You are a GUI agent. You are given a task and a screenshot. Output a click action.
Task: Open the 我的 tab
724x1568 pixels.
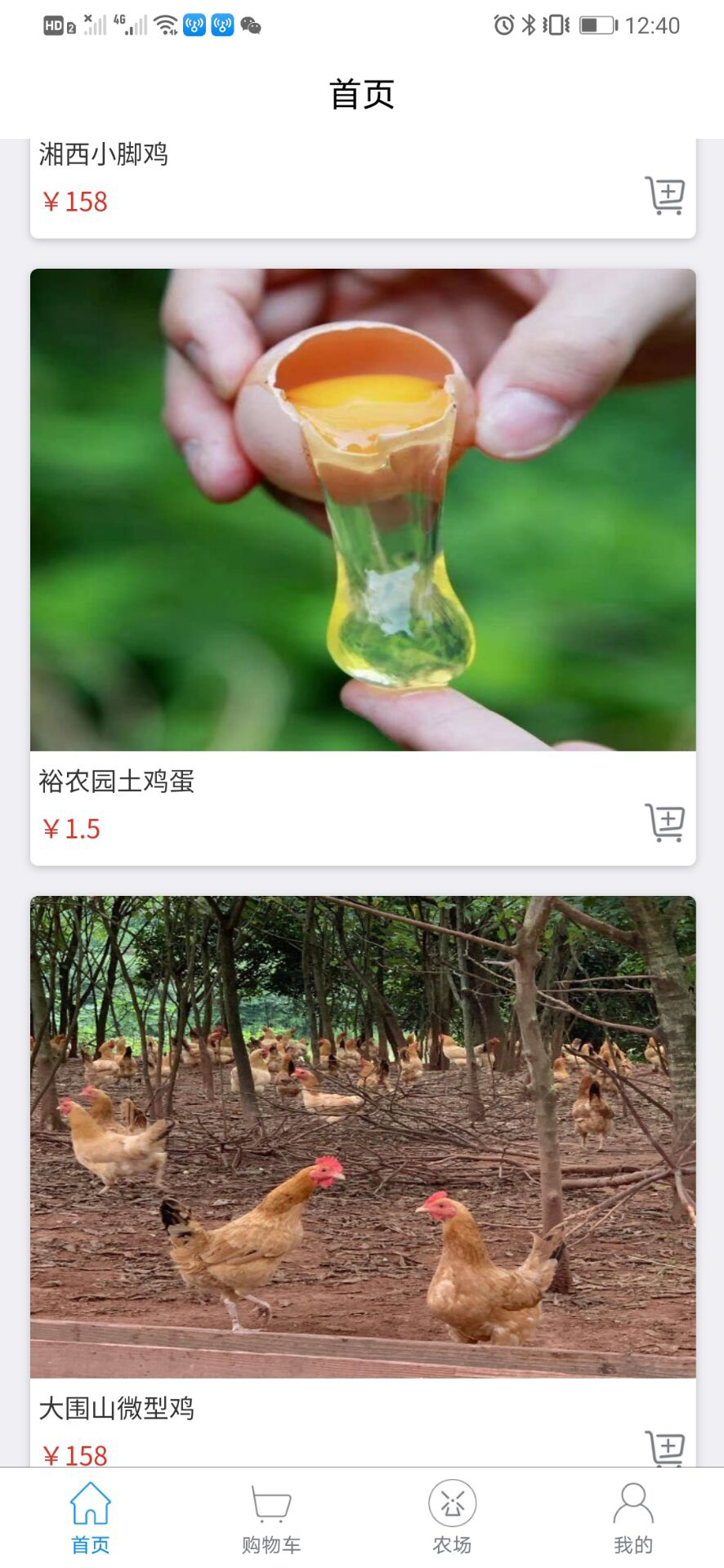click(x=633, y=1518)
